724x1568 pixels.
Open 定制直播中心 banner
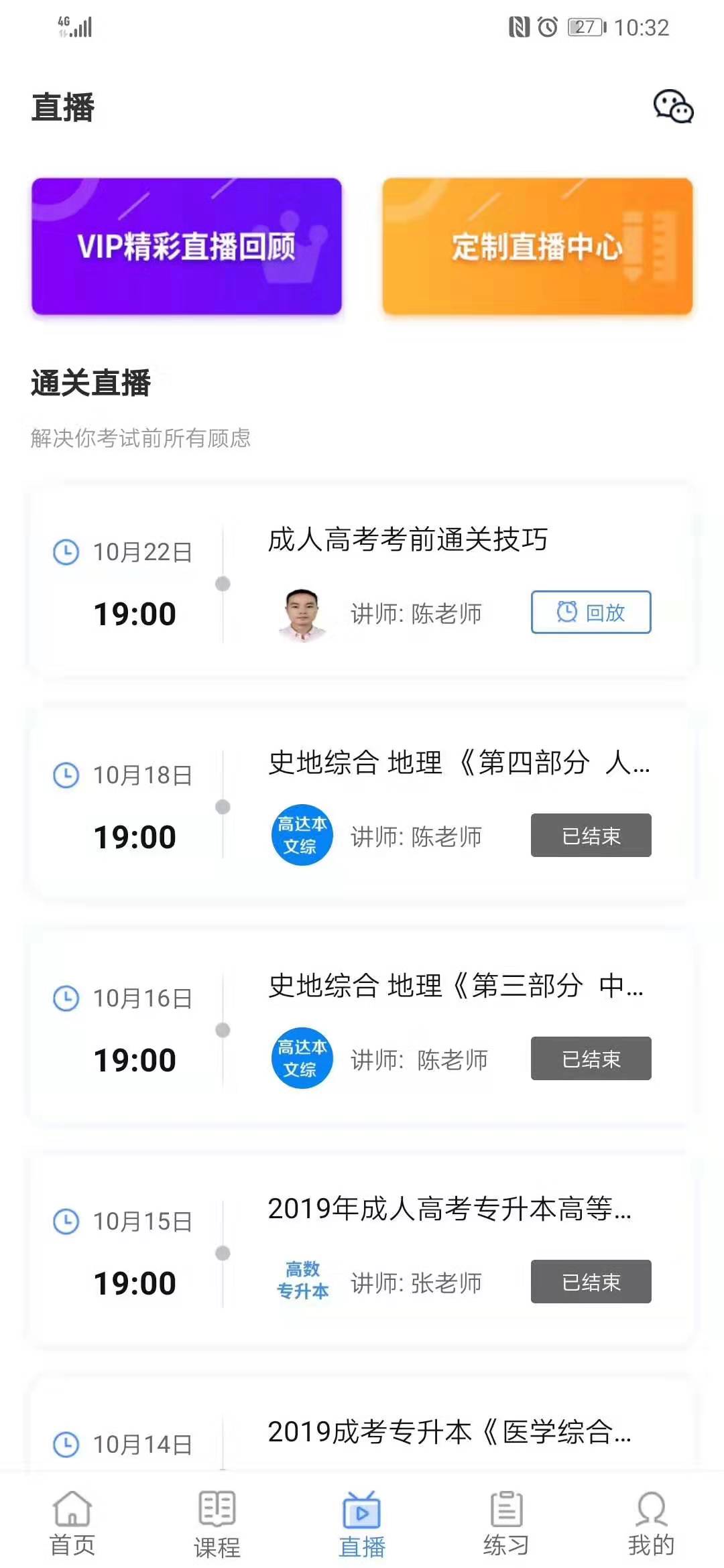(x=537, y=246)
